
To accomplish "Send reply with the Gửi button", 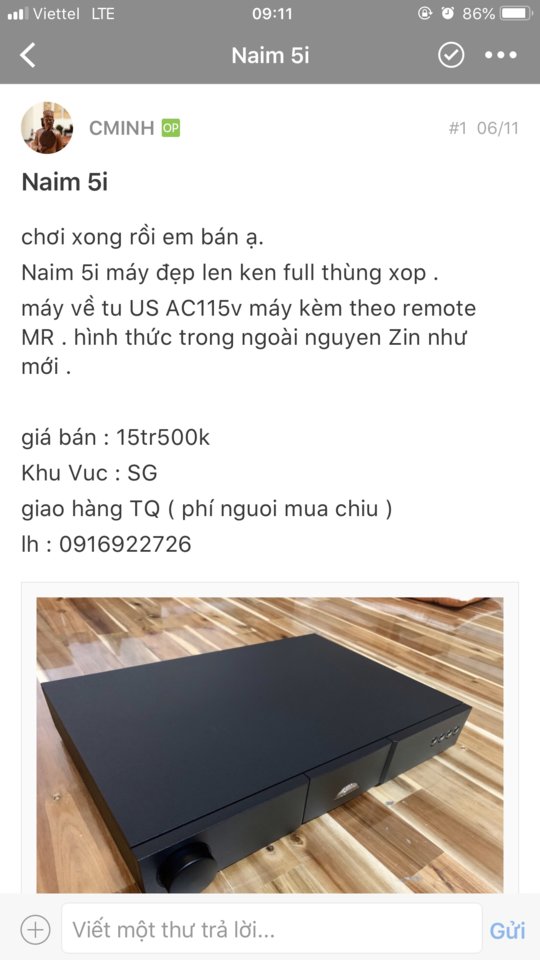I will (x=507, y=931).
